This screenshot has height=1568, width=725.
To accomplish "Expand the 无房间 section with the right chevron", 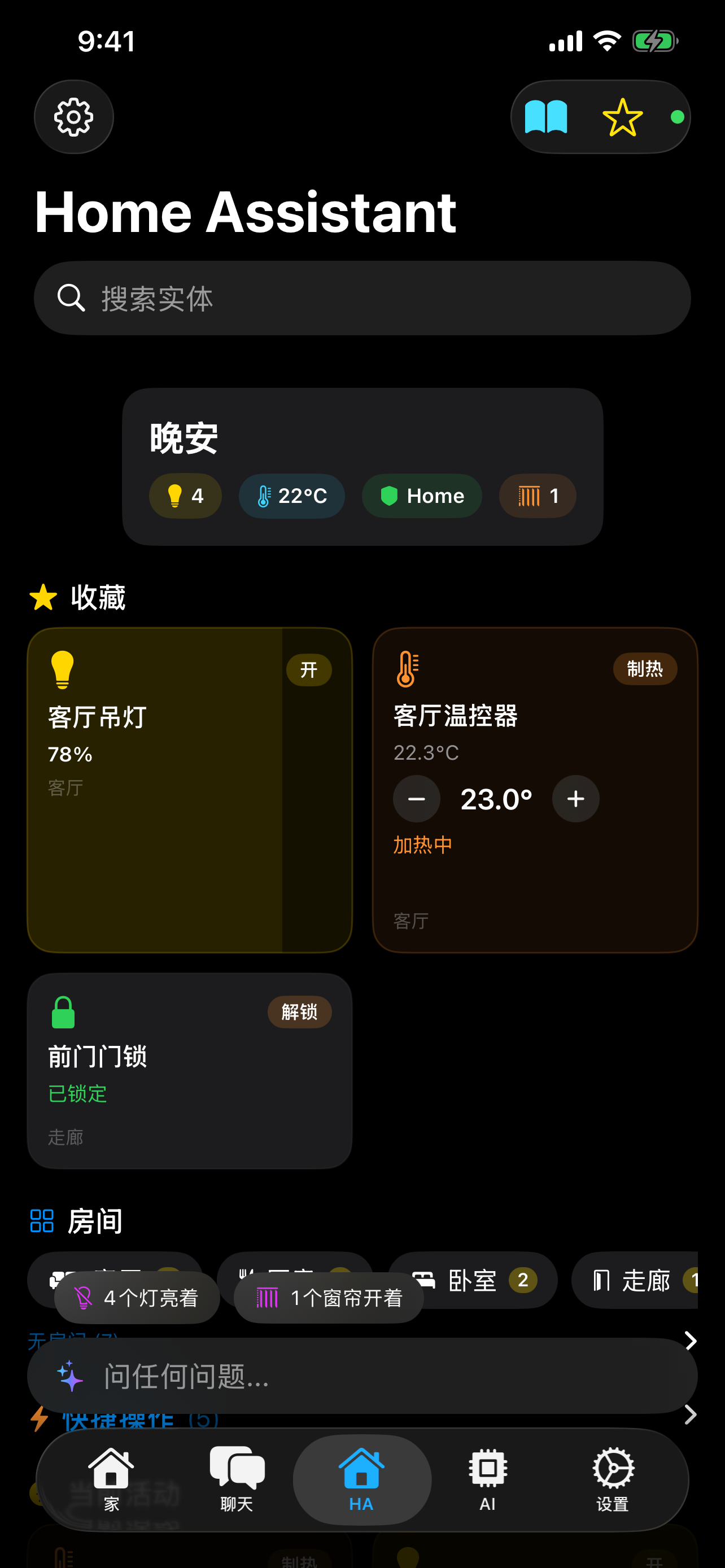I will click(x=691, y=1341).
